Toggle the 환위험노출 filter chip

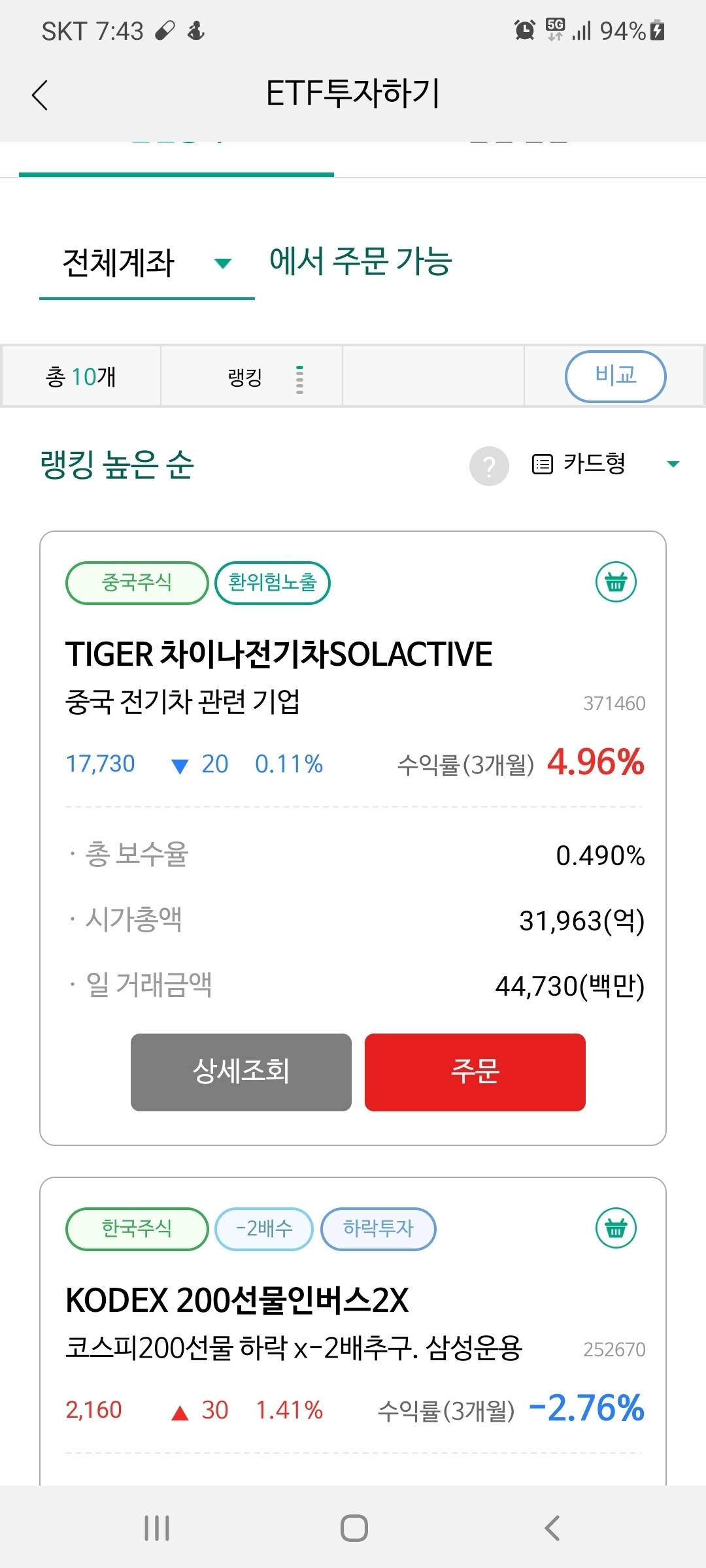pyautogui.click(x=273, y=583)
